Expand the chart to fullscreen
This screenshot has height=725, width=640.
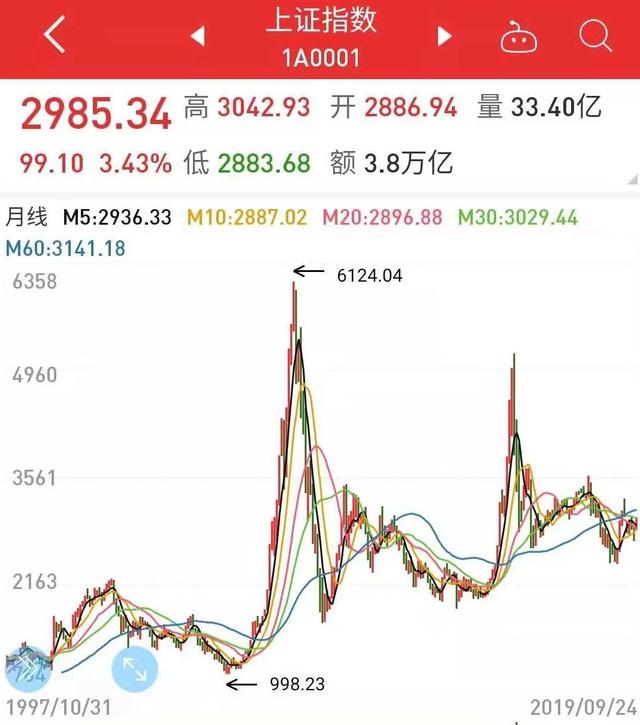pos(134,670)
